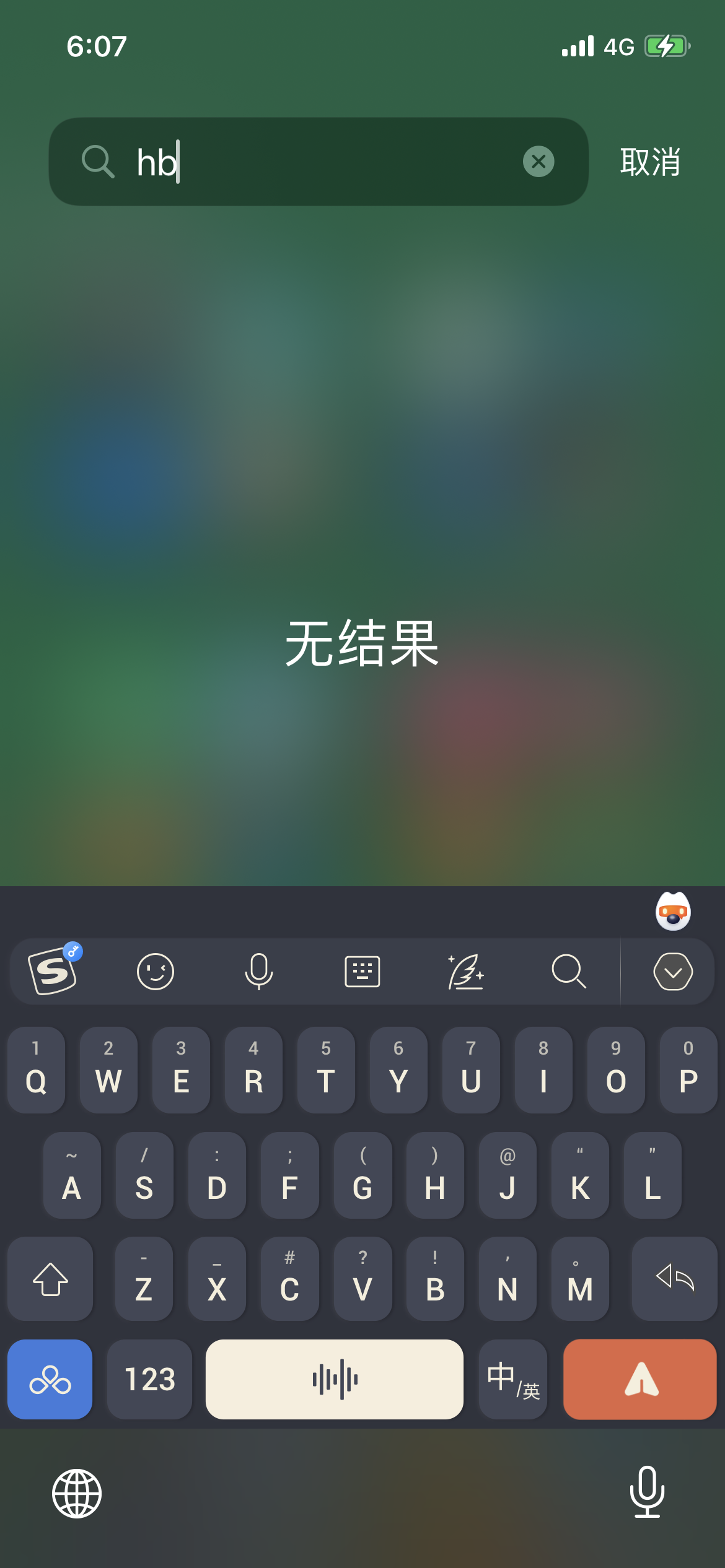Image resolution: width=725 pixels, height=1568 pixels.
Task: Delete last character with backspace
Action: [x=674, y=1279]
